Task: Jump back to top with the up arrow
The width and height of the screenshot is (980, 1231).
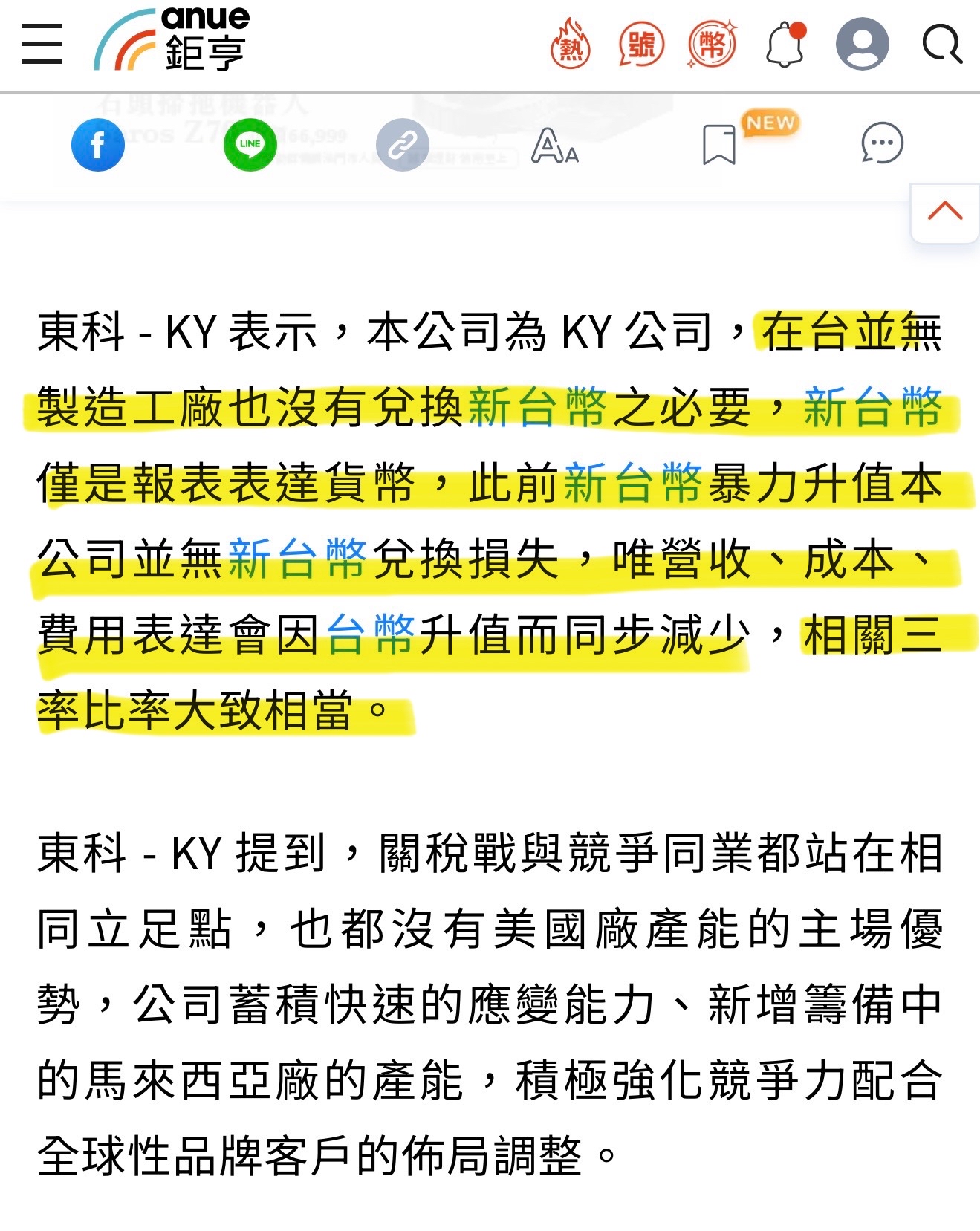Action: tap(944, 212)
